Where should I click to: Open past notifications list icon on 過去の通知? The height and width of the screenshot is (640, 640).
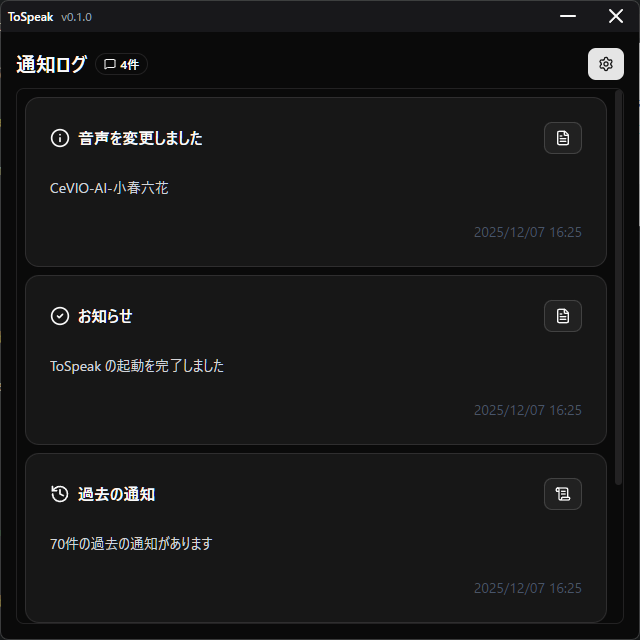point(562,494)
